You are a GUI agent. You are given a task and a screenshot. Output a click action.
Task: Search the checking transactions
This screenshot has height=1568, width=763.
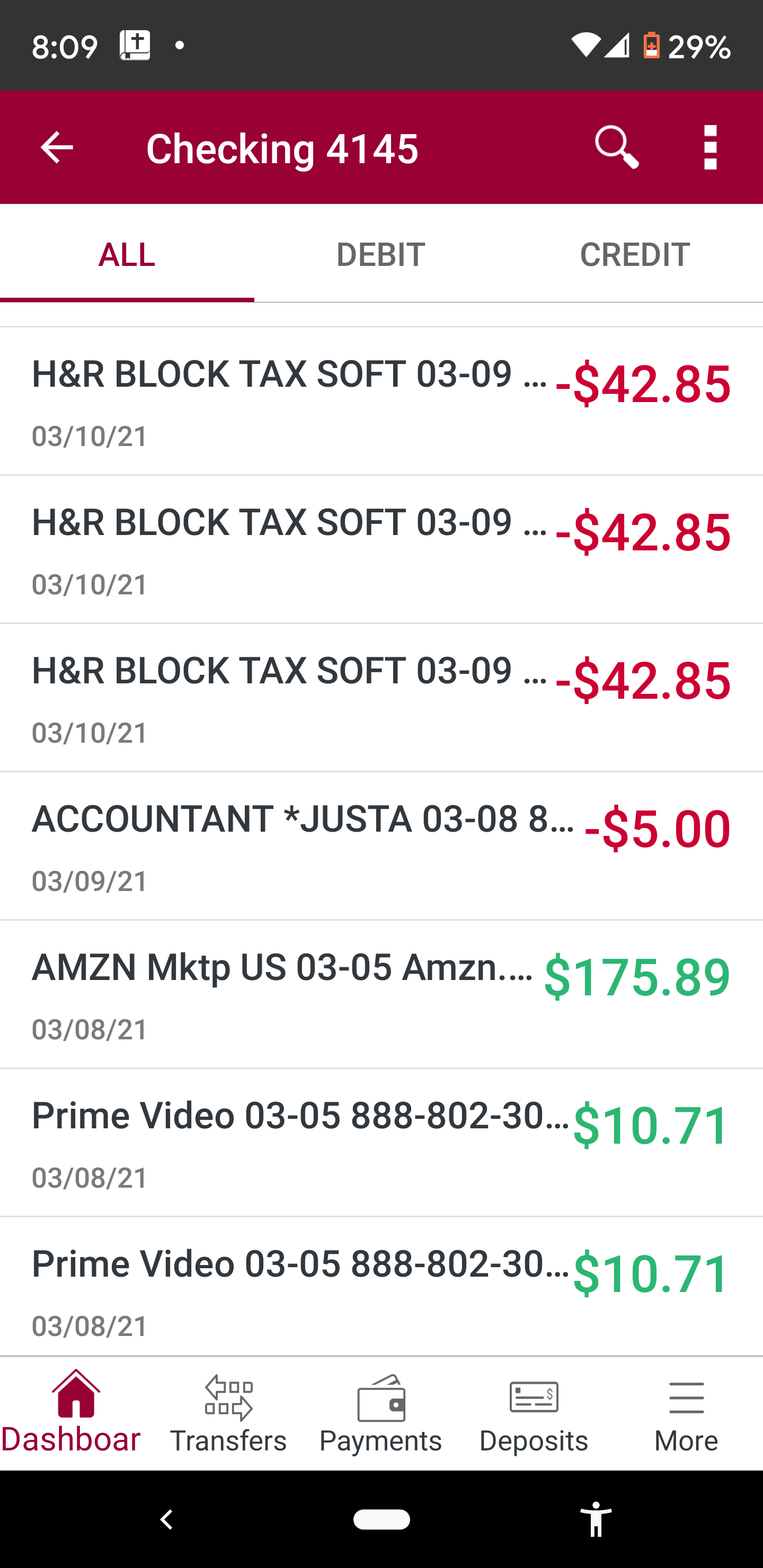tap(616, 148)
